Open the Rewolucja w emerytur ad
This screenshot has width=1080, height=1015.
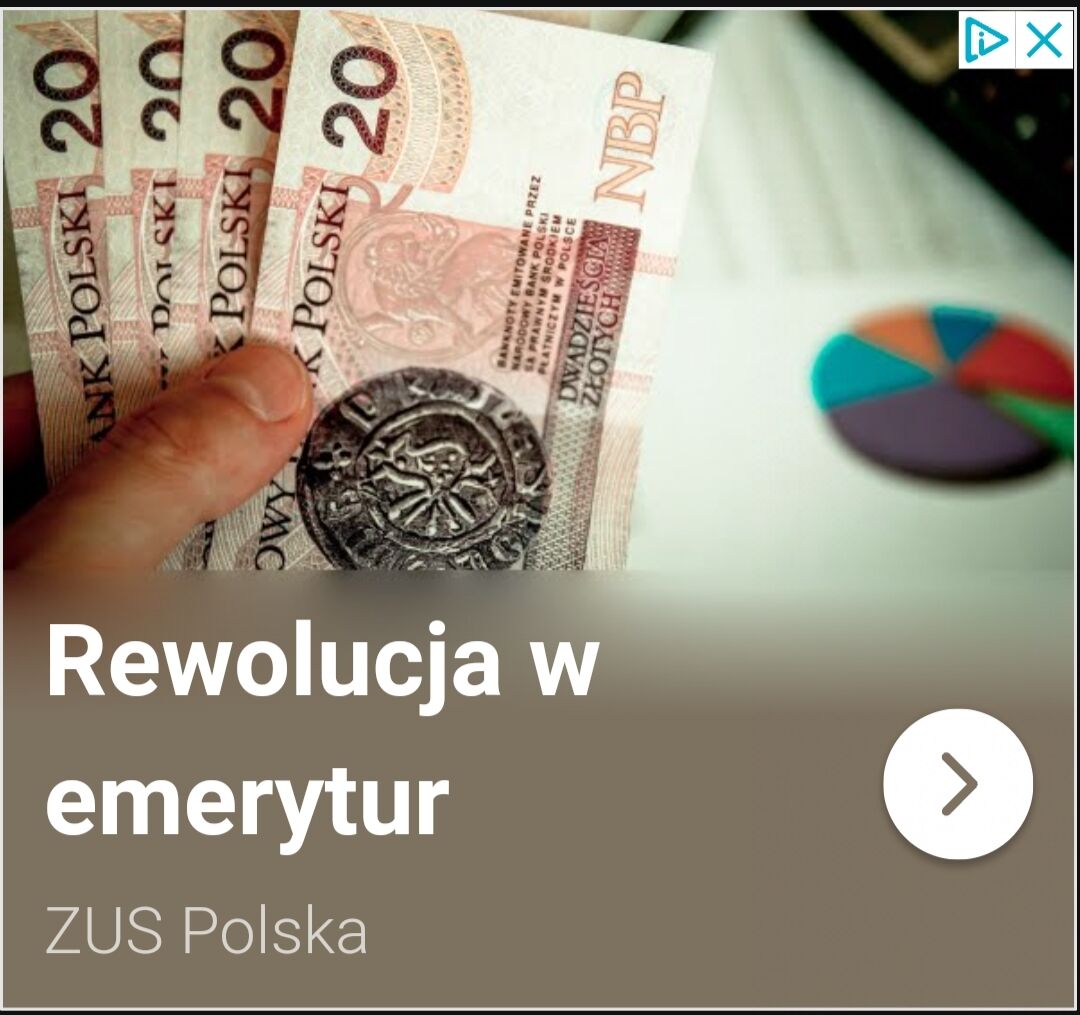[x=322, y=731]
